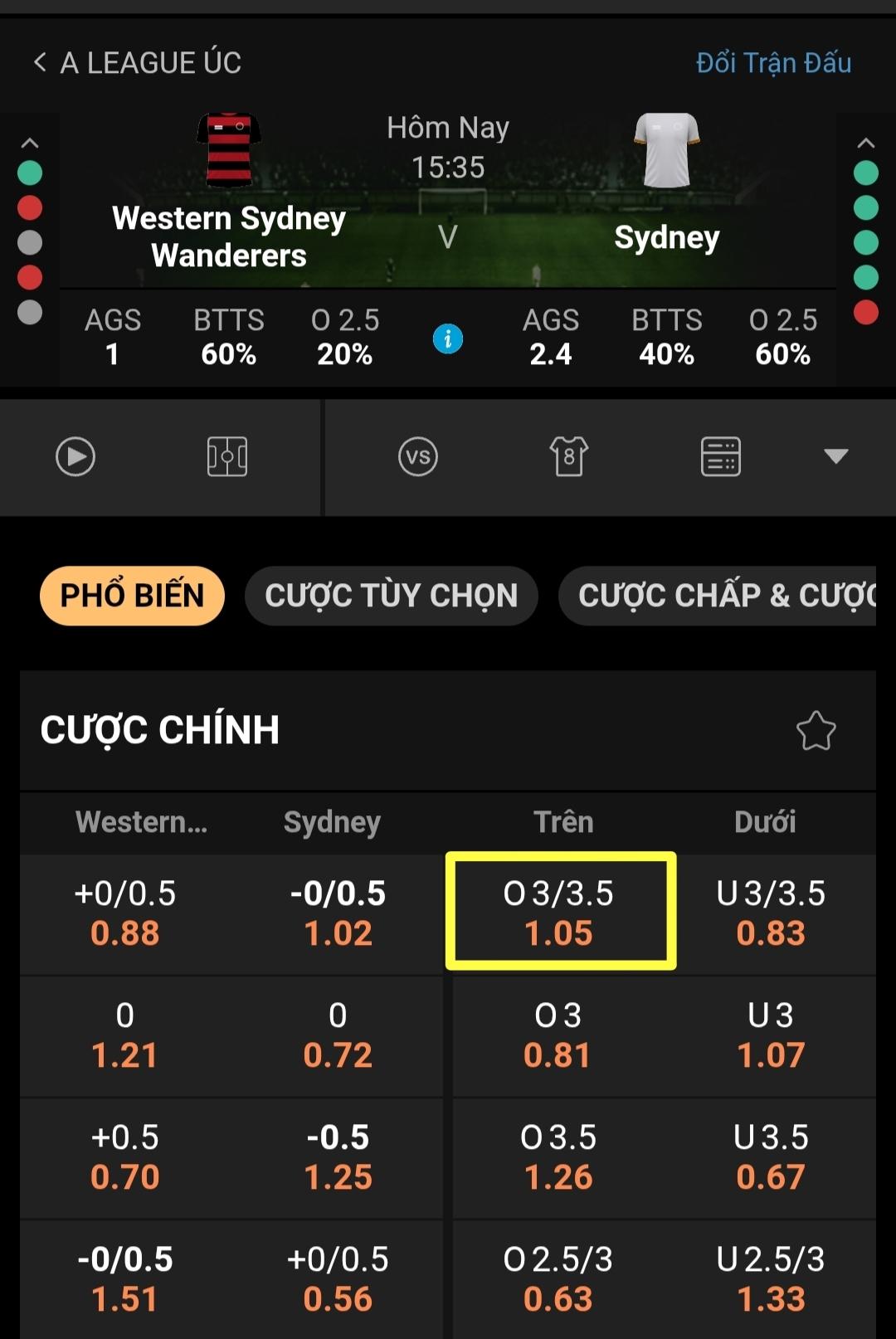The image size is (896, 1339).
Task: Choose Under 3.5 at odds 0.67
Action: (x=771, y=1157)
